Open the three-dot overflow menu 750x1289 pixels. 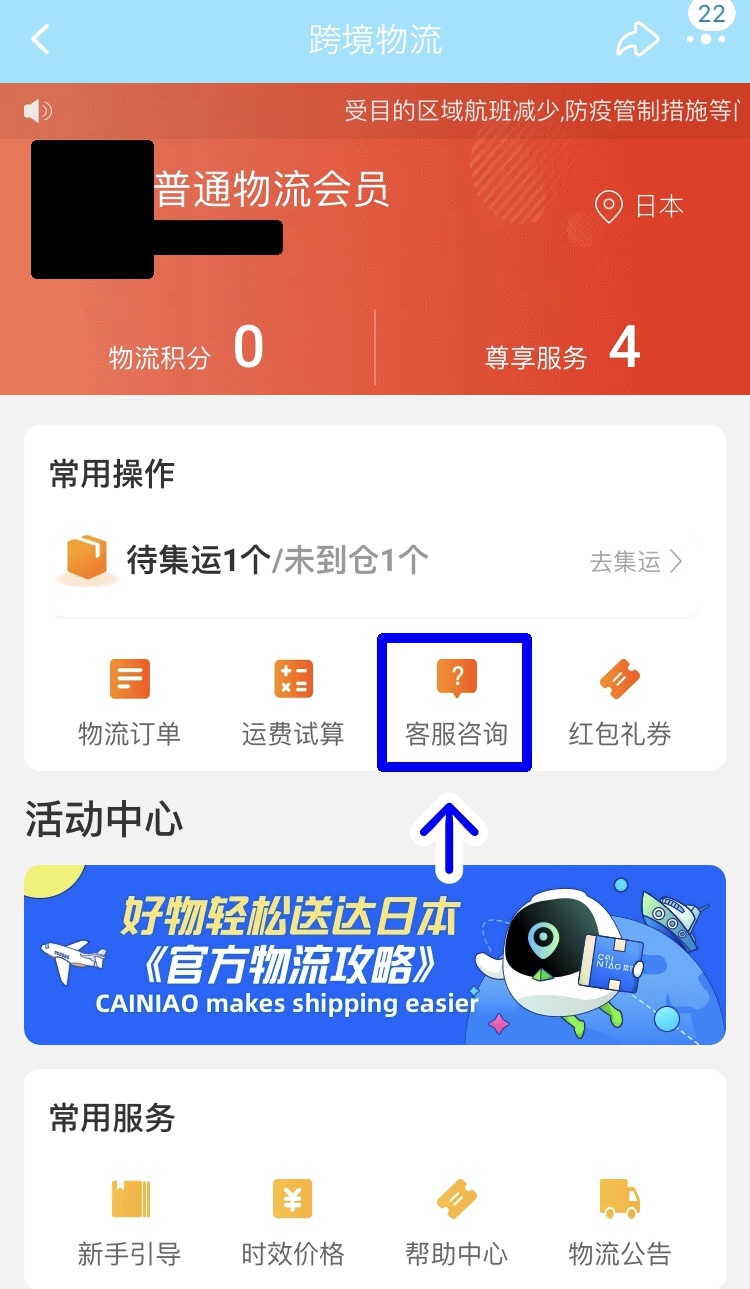tap(706, 40)
